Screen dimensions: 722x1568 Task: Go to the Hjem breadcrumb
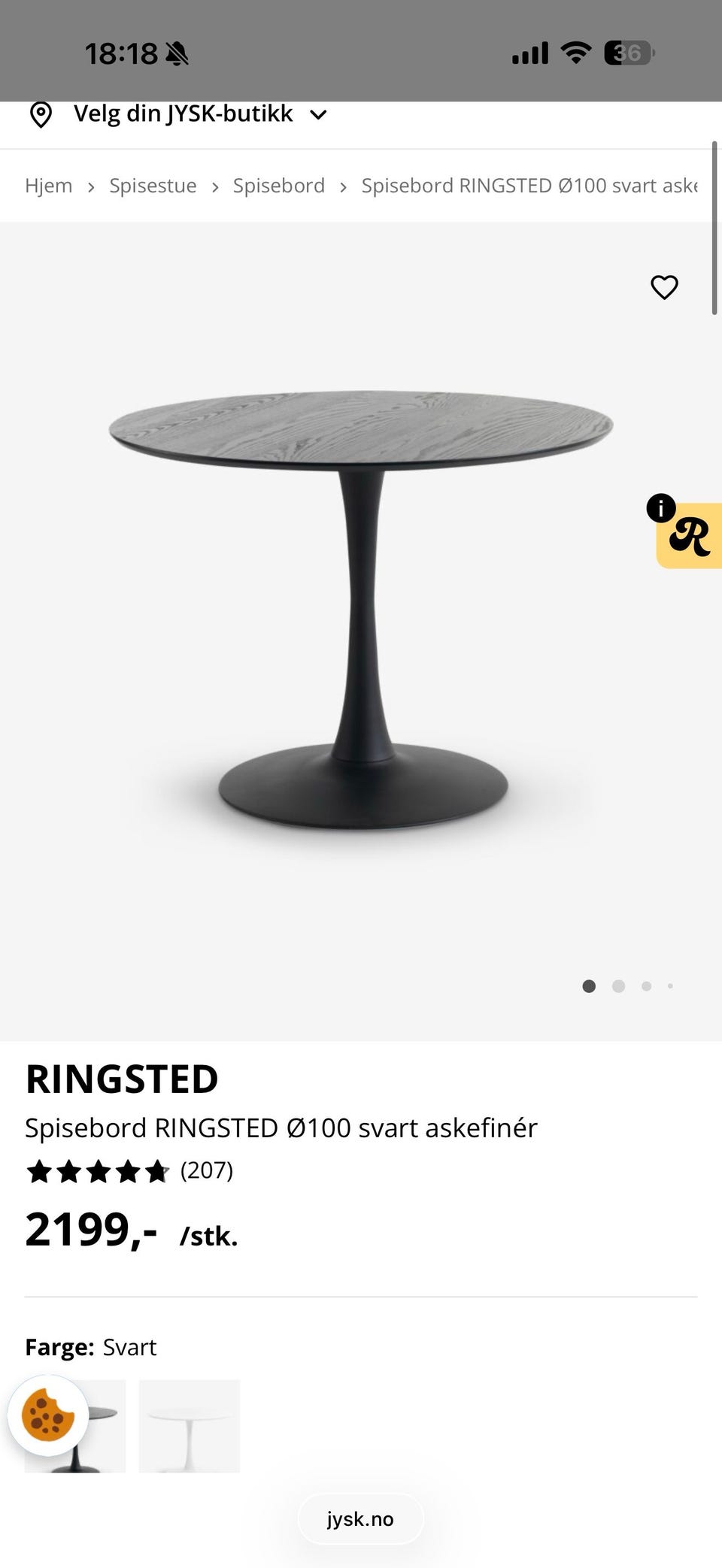[x=49, y=186]
